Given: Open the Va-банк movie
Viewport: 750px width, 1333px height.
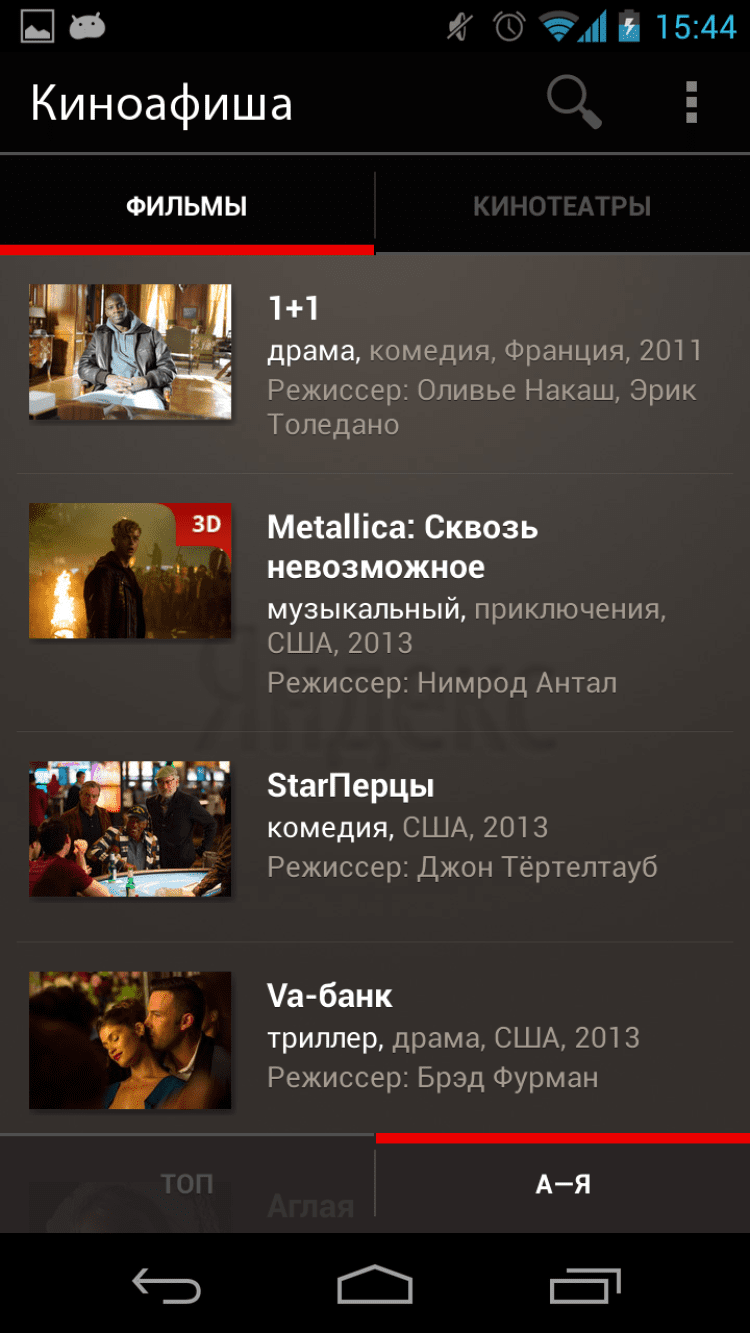Looking at the screenshot, I should [375, 1036].
